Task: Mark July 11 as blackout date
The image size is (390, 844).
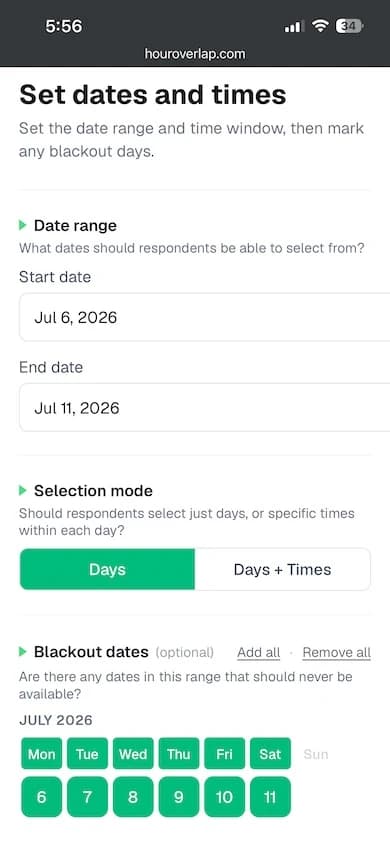Action: coord(270,797)
